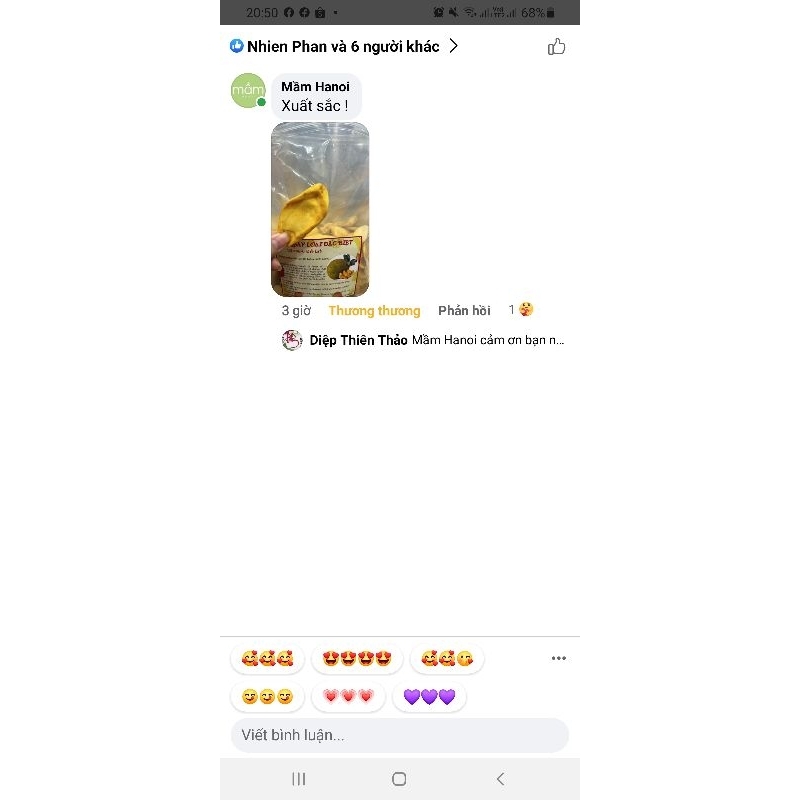Reply to Mầm Hanoi's comment via Phản hồi
800x800 pixels.
tap(464, 311)
